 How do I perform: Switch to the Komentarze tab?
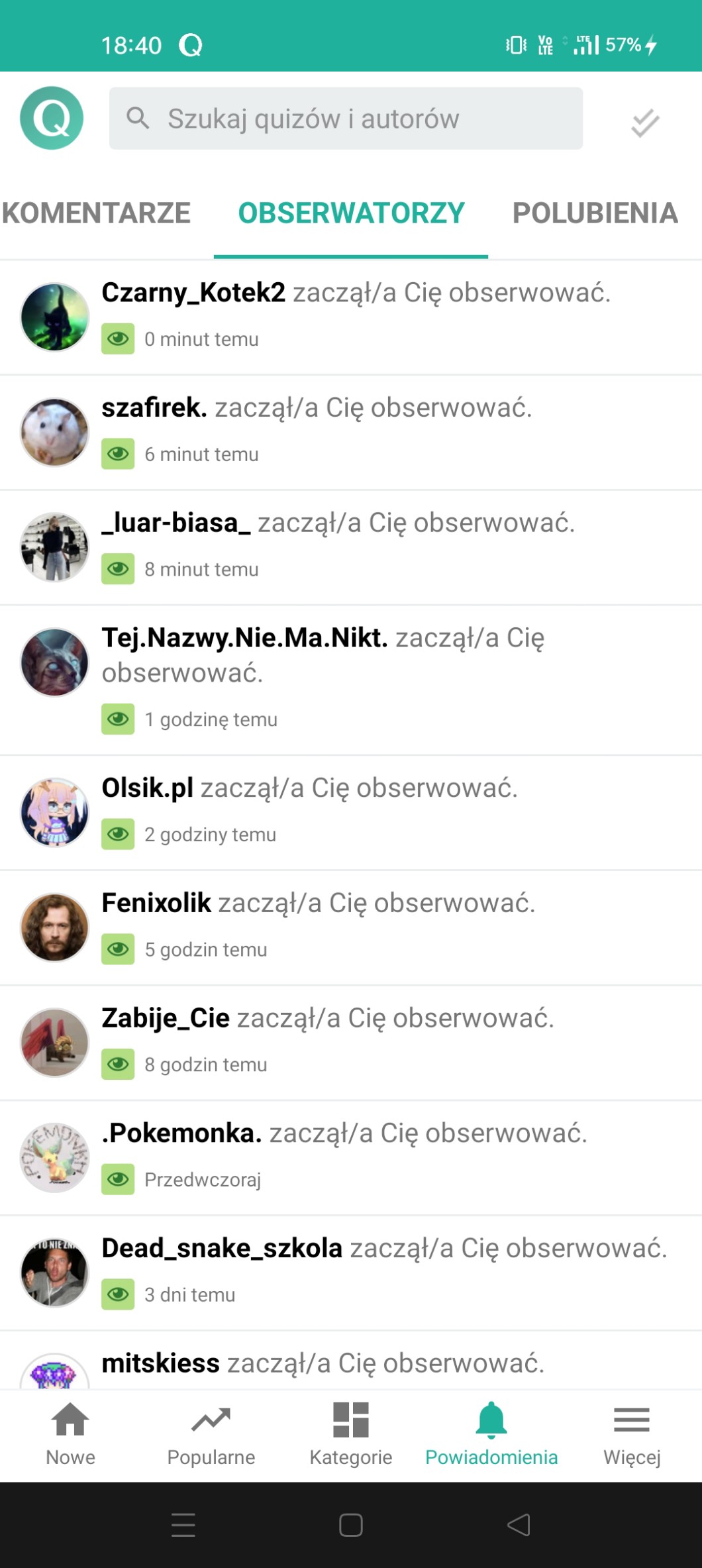tap(97, 213)
